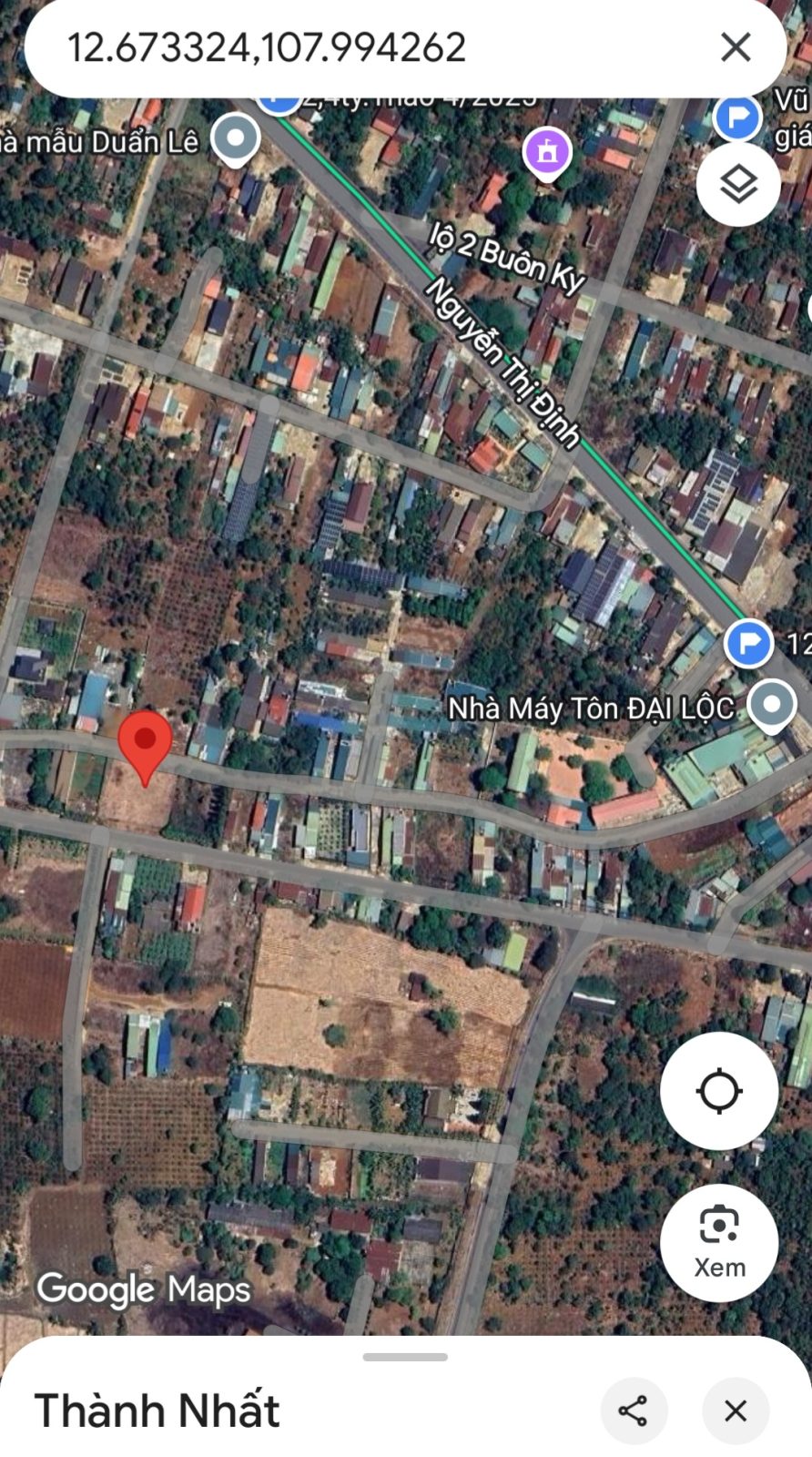
Task: Tap the red dropped pin
Action: click(x=145, y=747)
